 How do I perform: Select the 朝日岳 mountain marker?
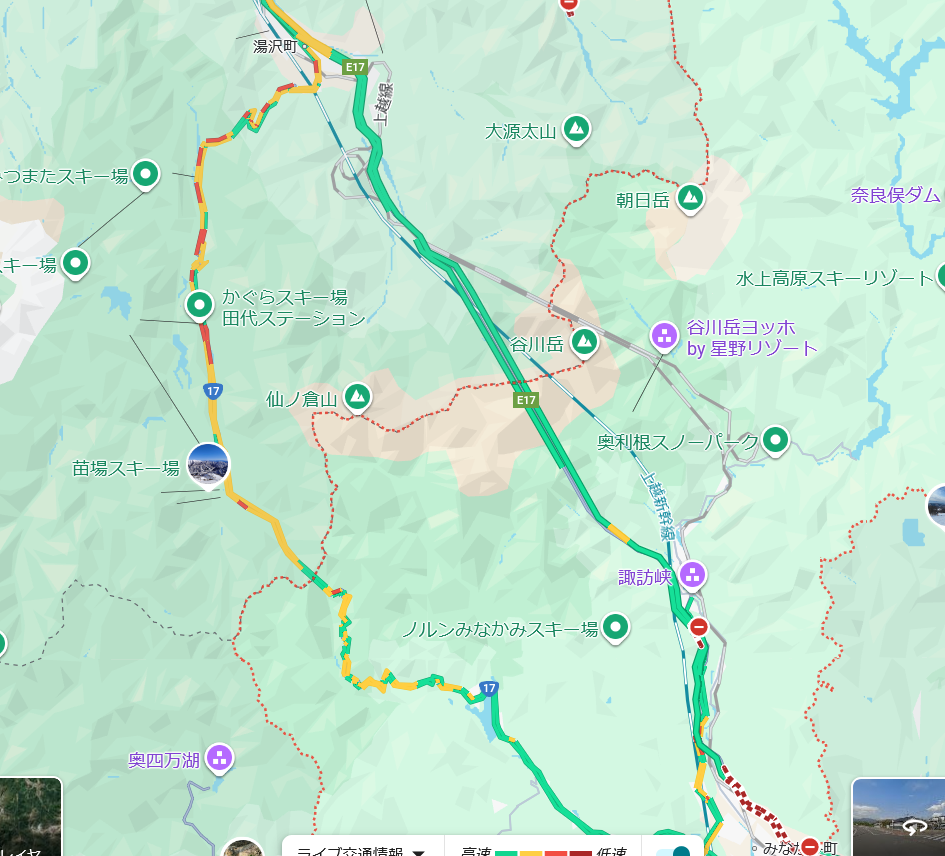click(690, 199)
